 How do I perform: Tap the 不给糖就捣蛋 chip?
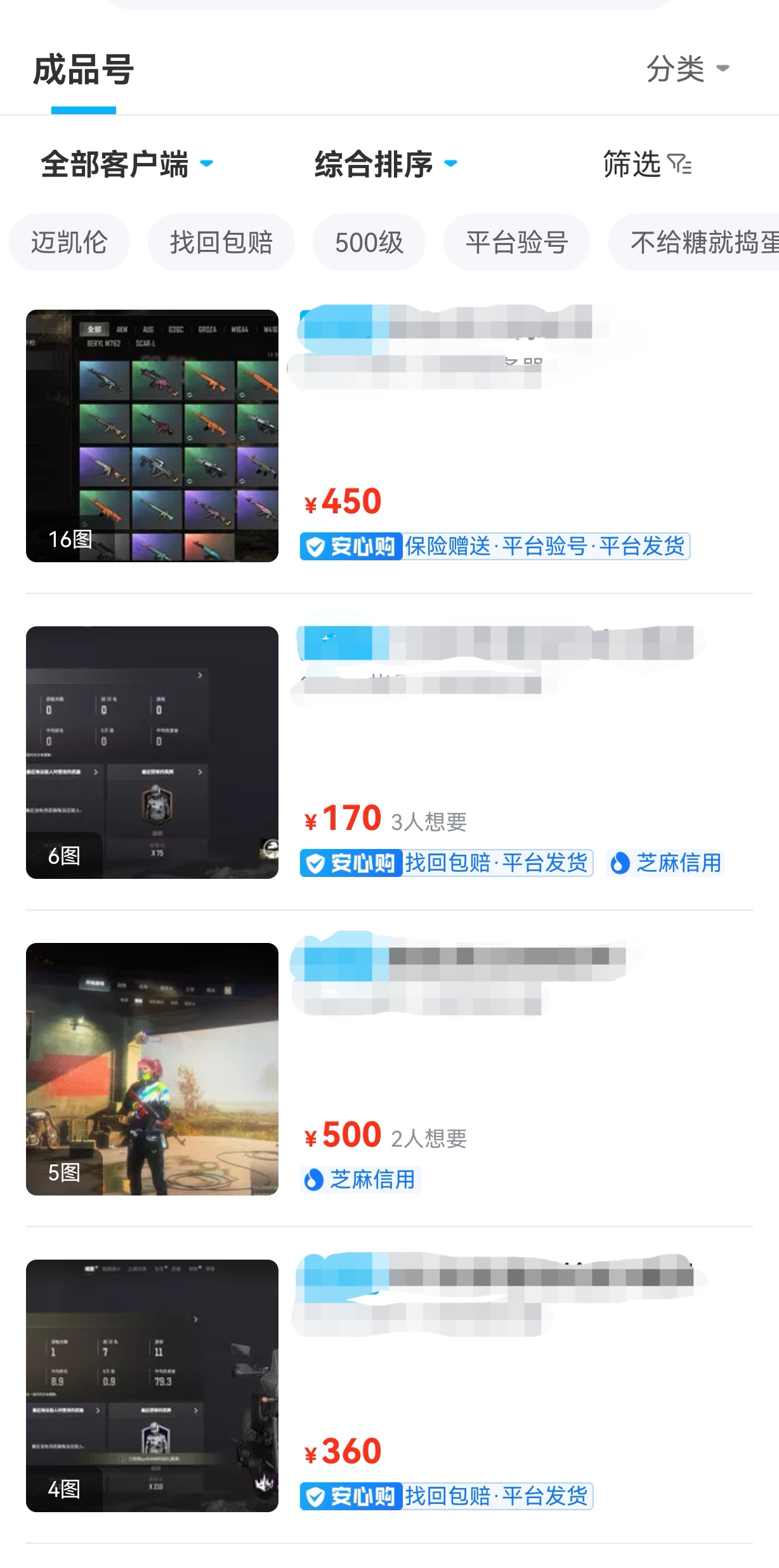click(x=698, y=242)
